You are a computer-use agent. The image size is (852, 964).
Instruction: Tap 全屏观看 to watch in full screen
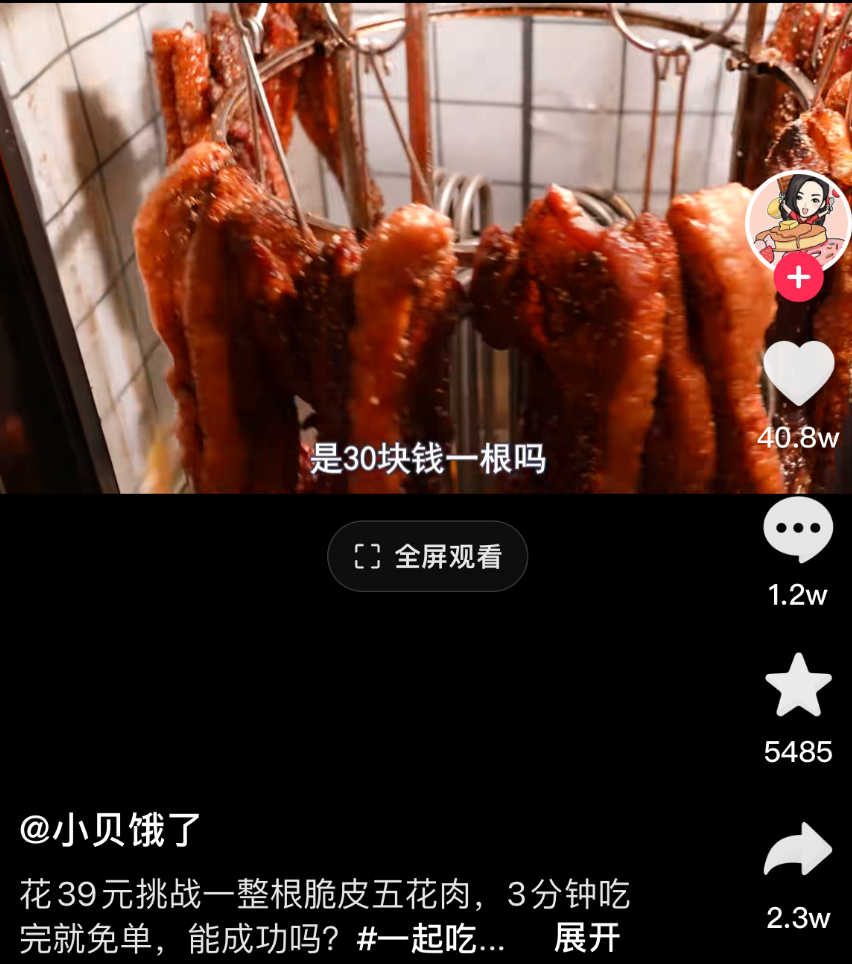(x=428, y=556)
